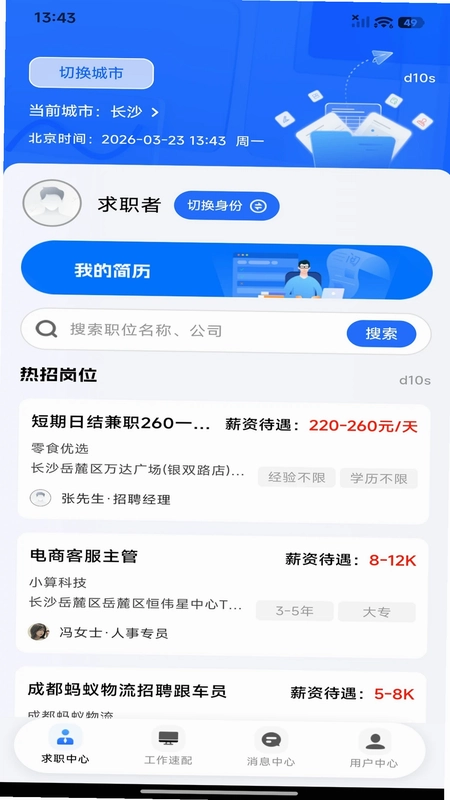The image size is (450, 800).
Task: Tap 切换身份 to switch identity
Action: click(x=227, y=206)
